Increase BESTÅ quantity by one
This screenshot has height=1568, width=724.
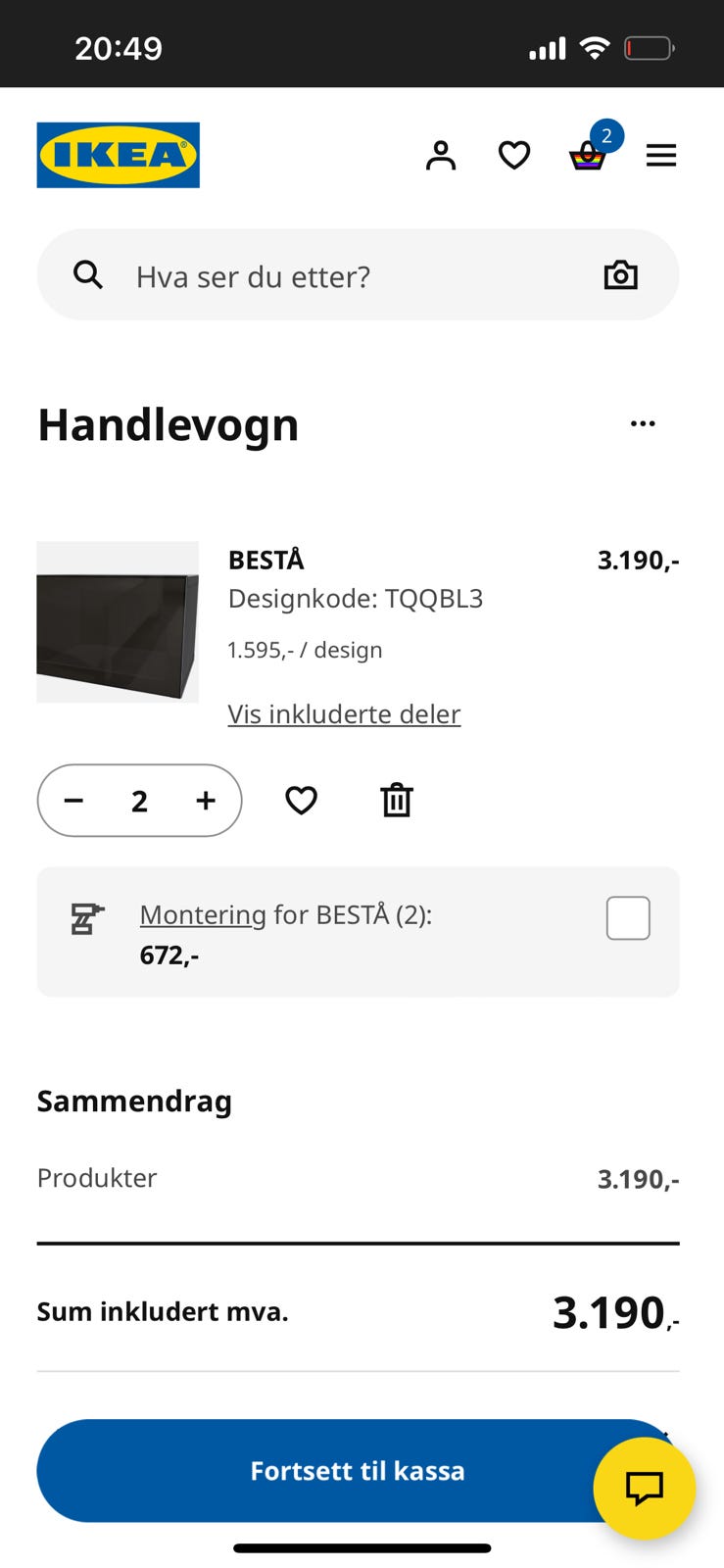[206, 801]
